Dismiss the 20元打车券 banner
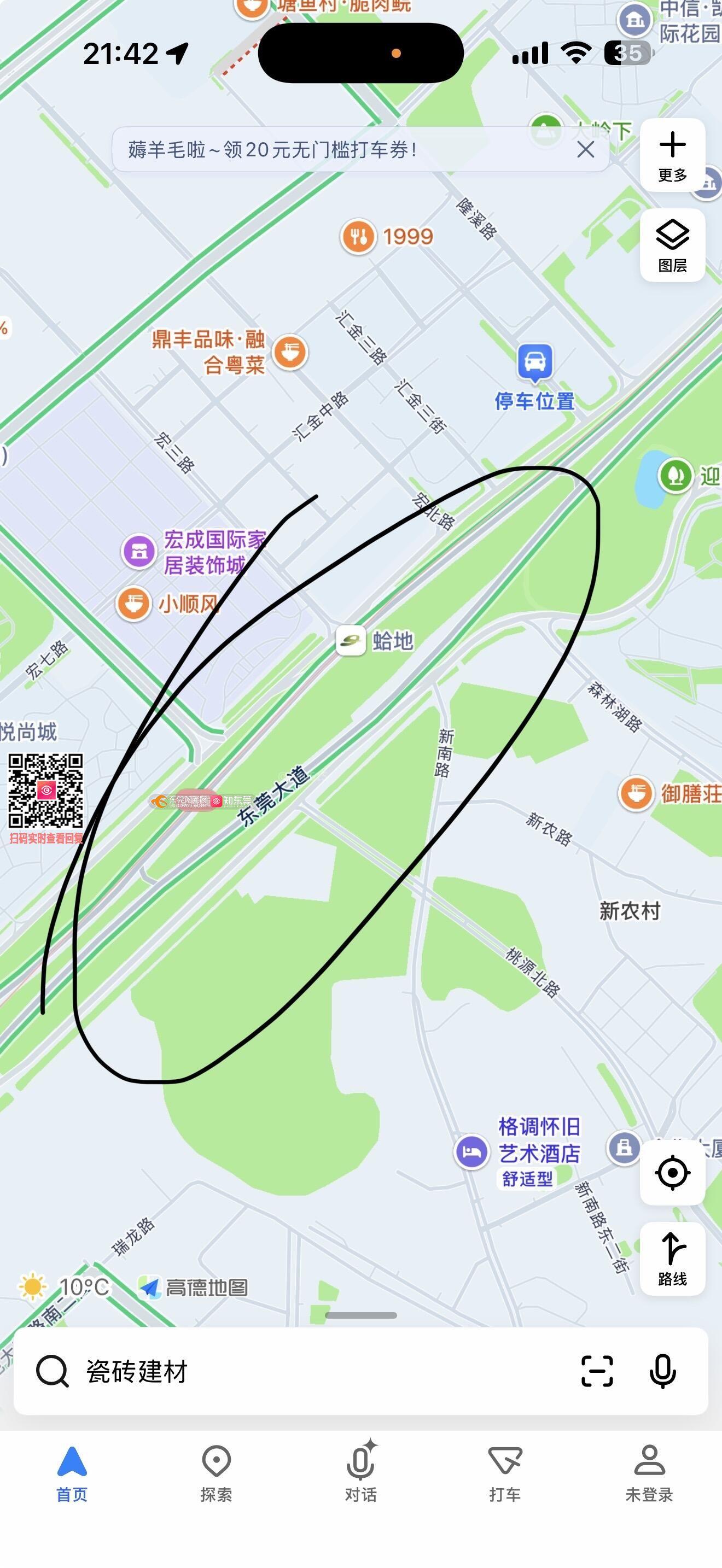 coord(585,149)
